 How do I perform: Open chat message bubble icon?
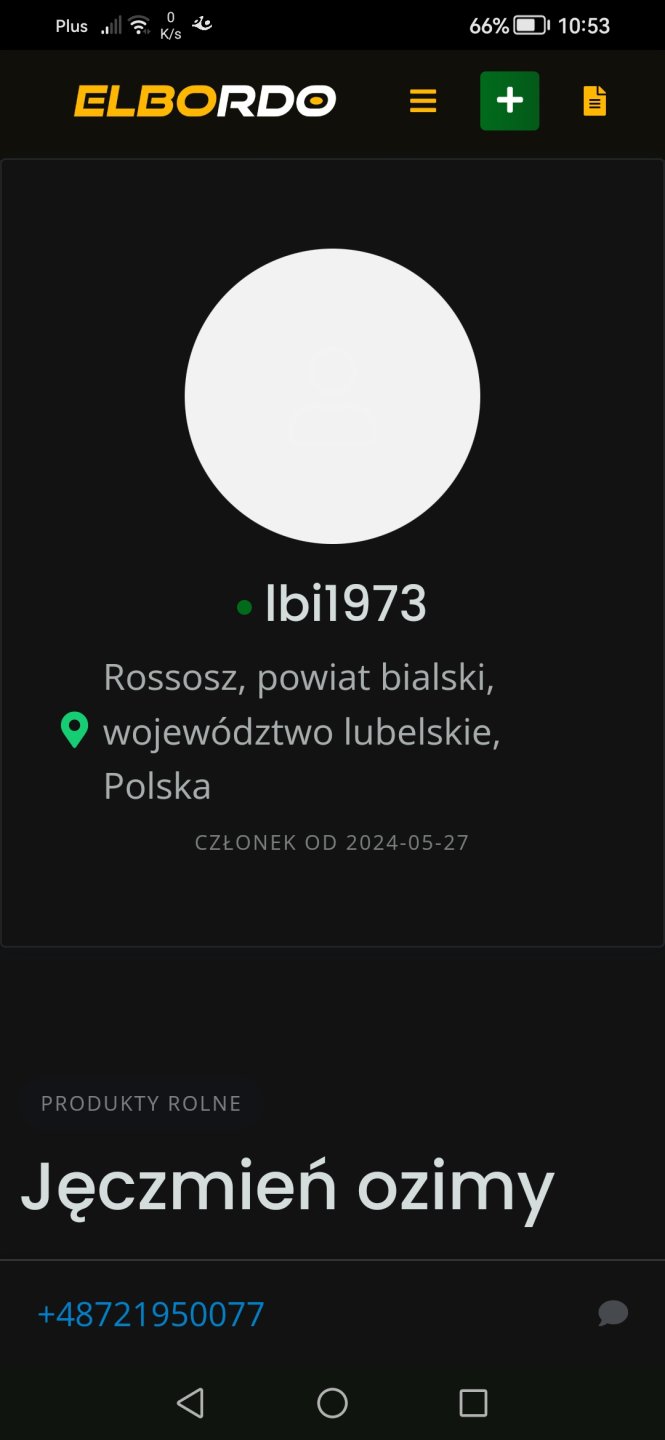(x=613, y=1313)
